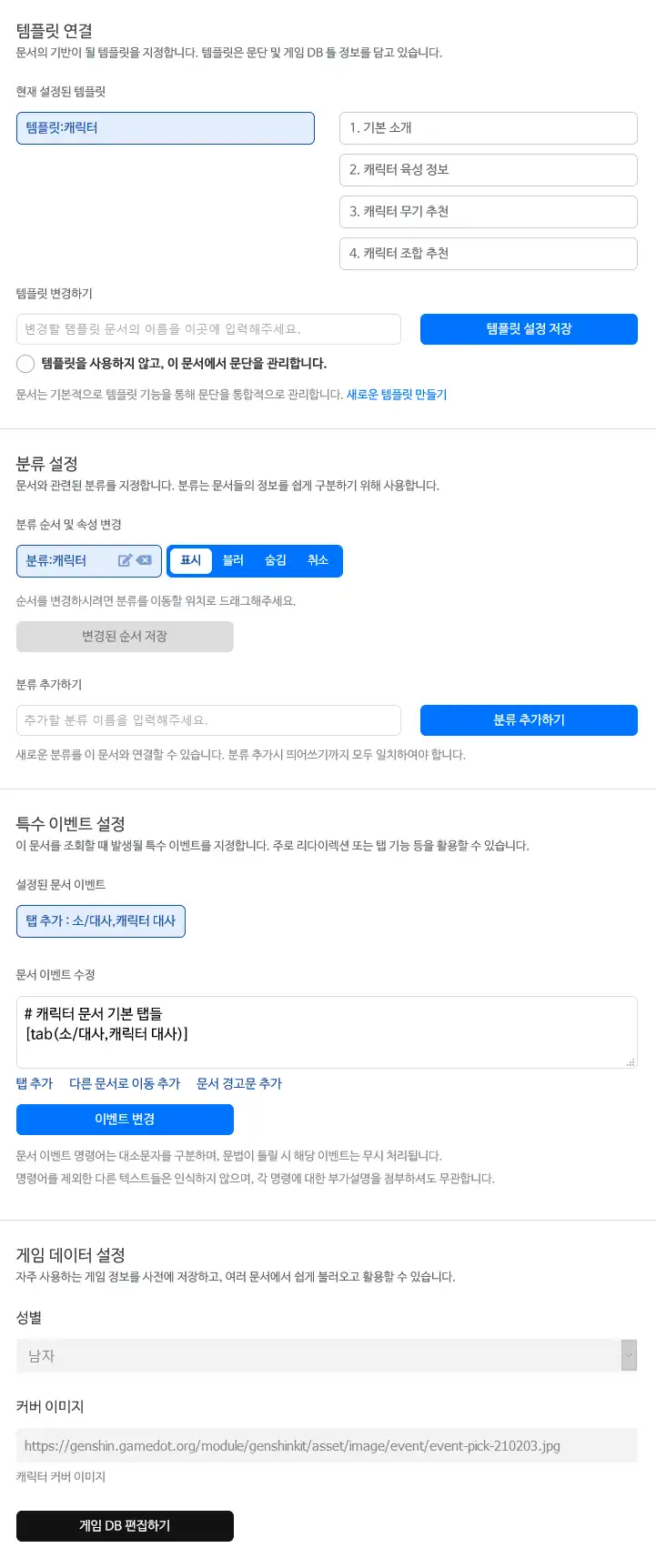Switch to the 숨김 option

(x=276, y=560)
